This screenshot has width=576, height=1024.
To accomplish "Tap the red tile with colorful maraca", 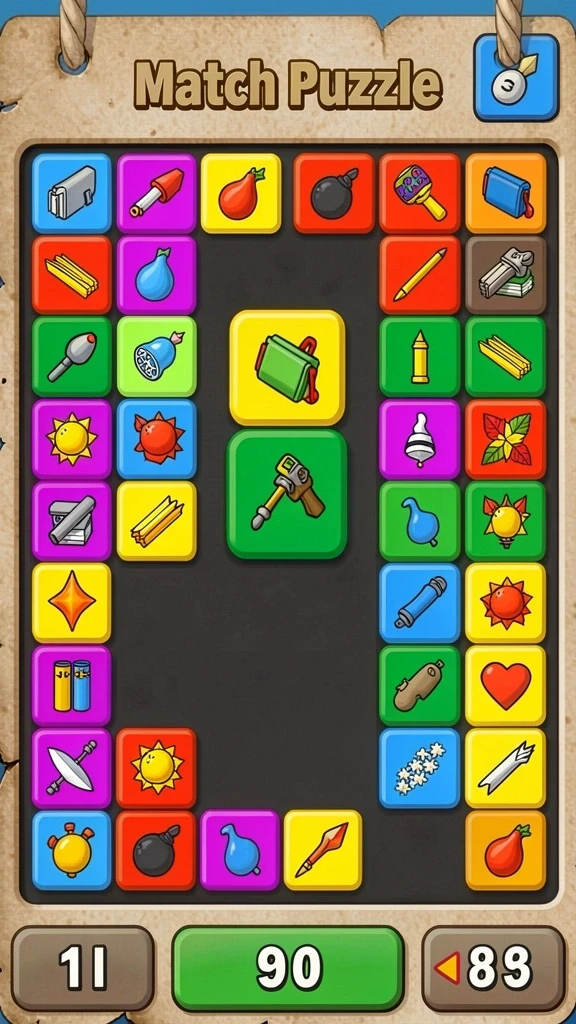I will pyautogui.click(x=420, y=193).
